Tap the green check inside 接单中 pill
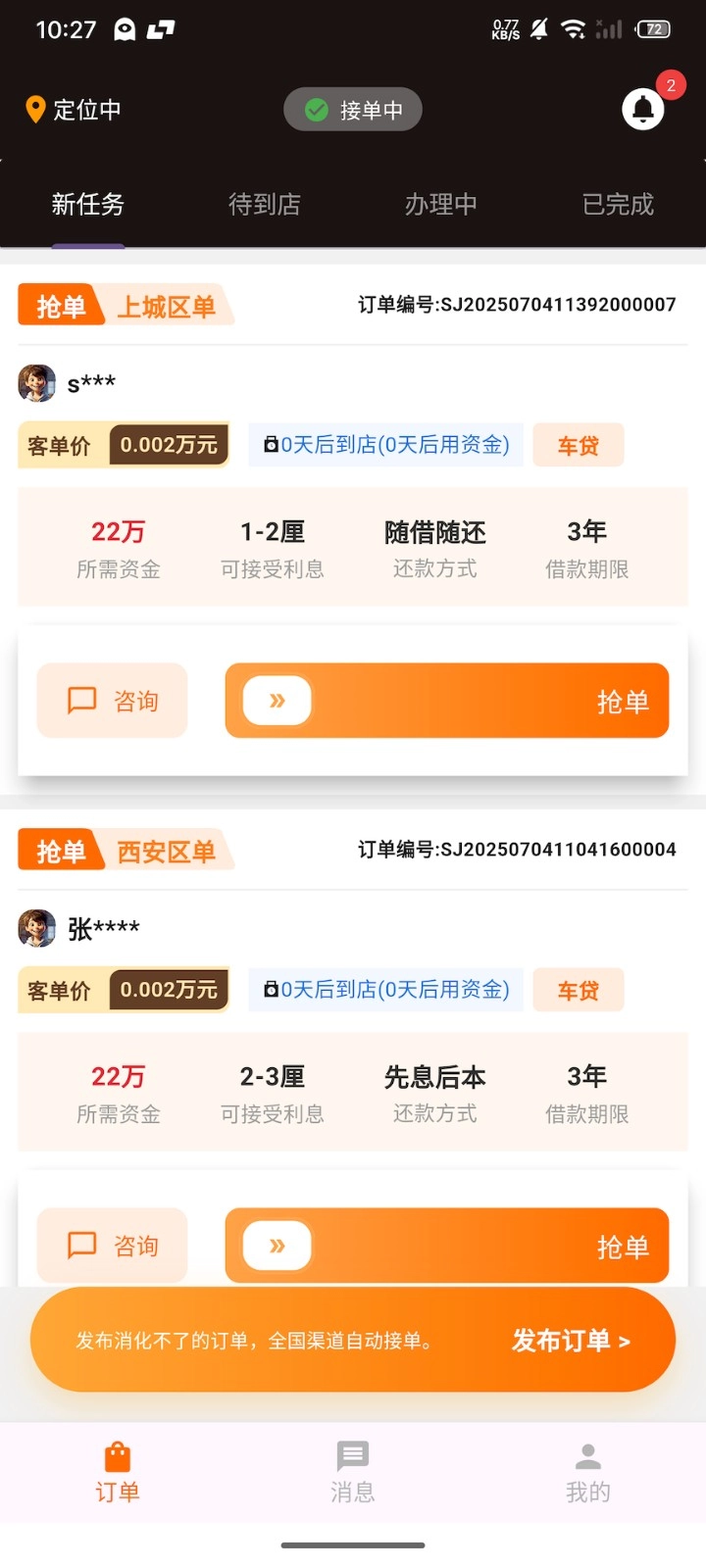The image size is (706, 1568). [315, 109]
